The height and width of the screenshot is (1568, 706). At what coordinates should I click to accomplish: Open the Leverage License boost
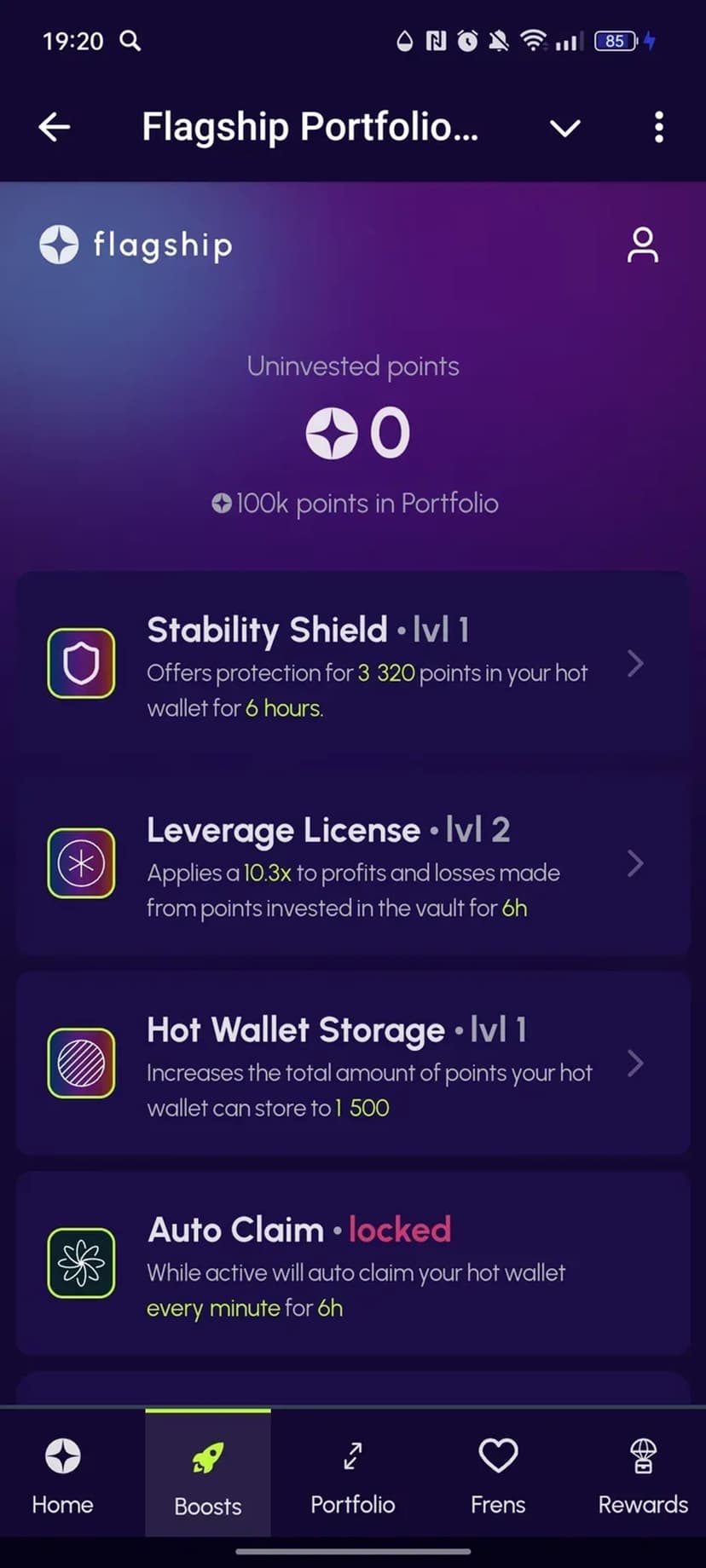pos(353,864)
